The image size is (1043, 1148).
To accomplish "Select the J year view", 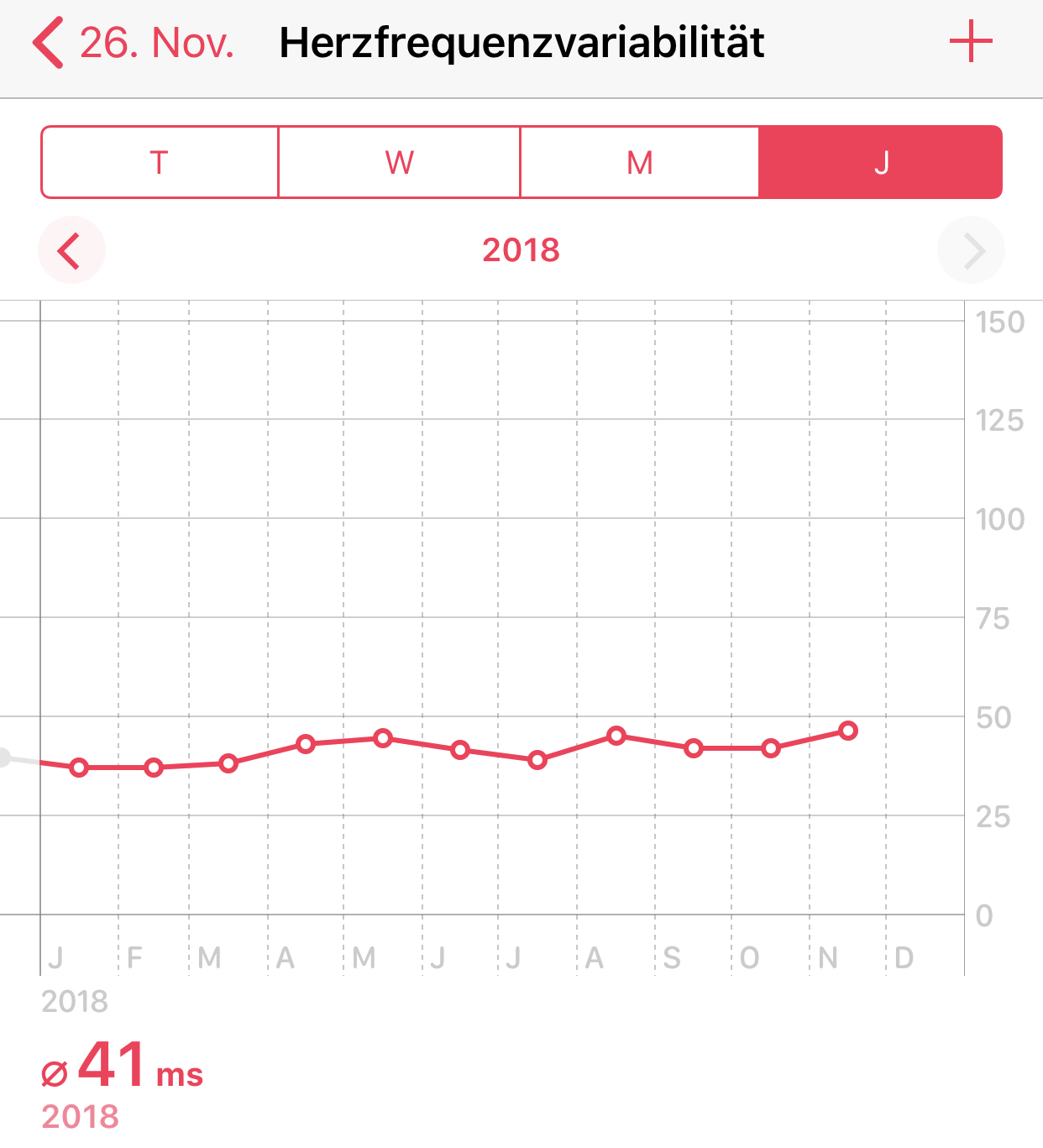I will coord(881,162).
